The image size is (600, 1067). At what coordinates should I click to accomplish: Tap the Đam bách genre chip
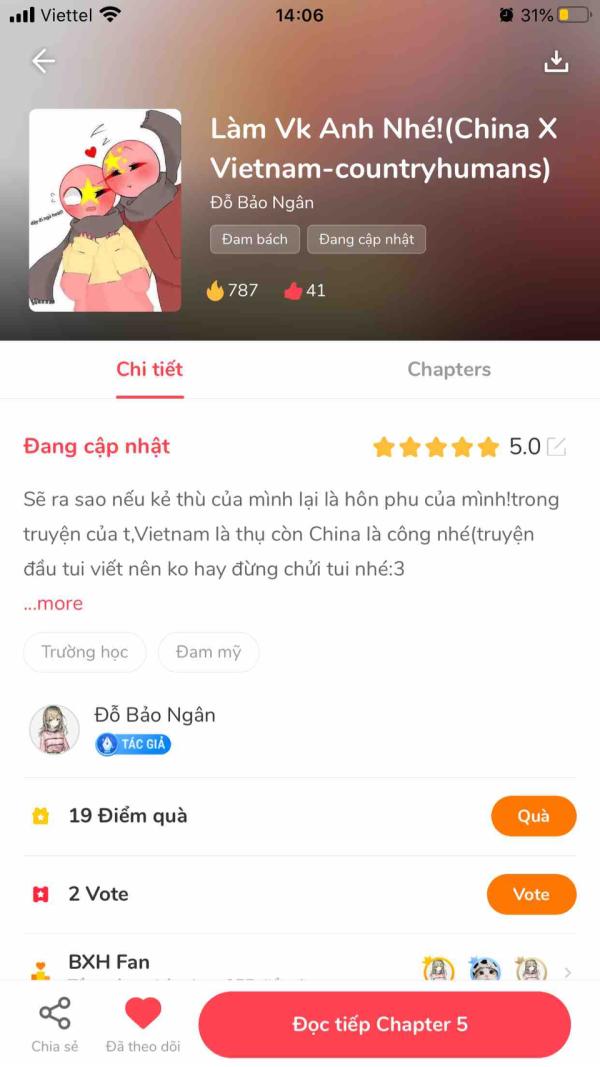254,239
